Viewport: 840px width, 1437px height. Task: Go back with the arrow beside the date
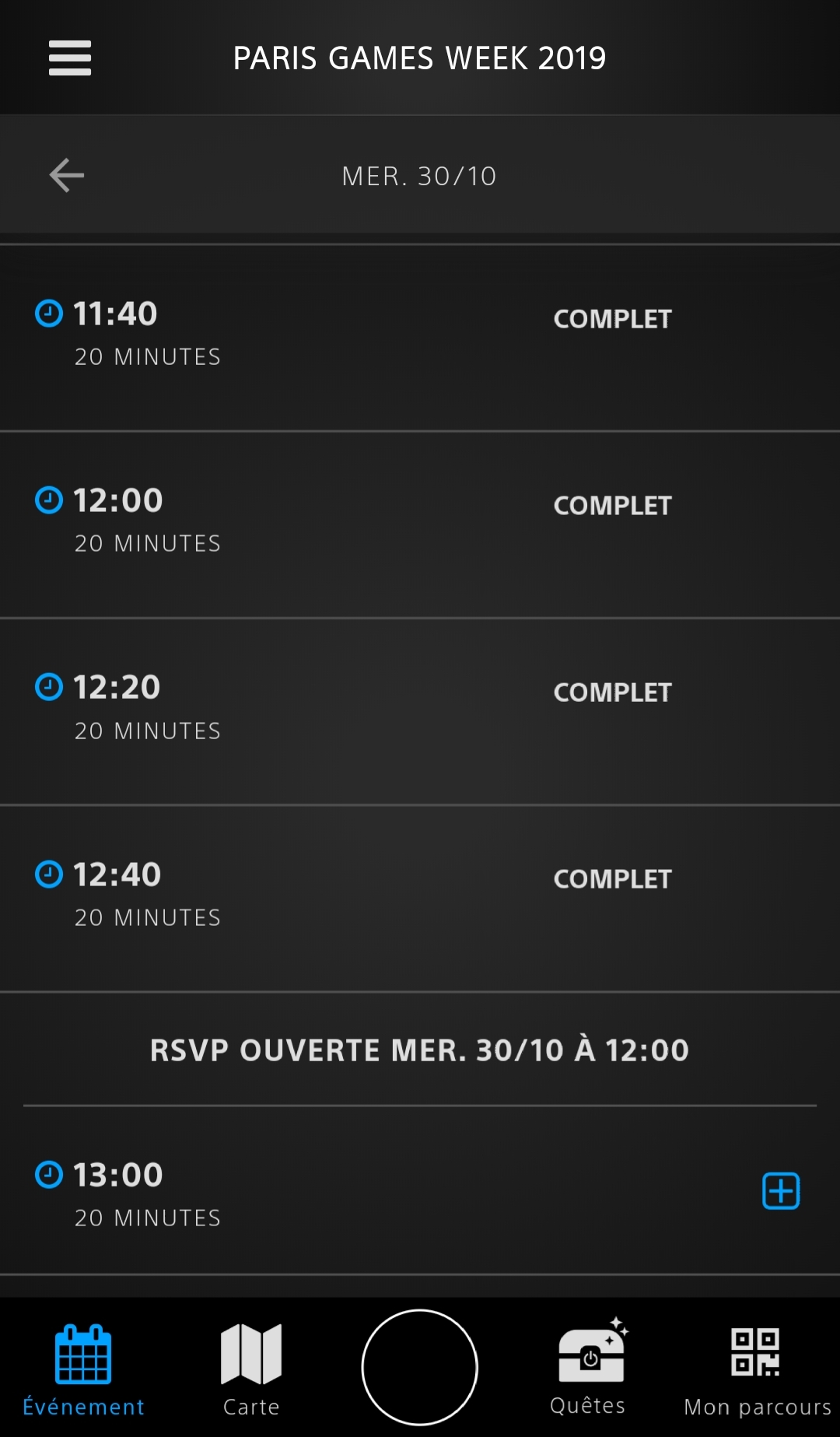pyautogui.click(x=67, y=175)
